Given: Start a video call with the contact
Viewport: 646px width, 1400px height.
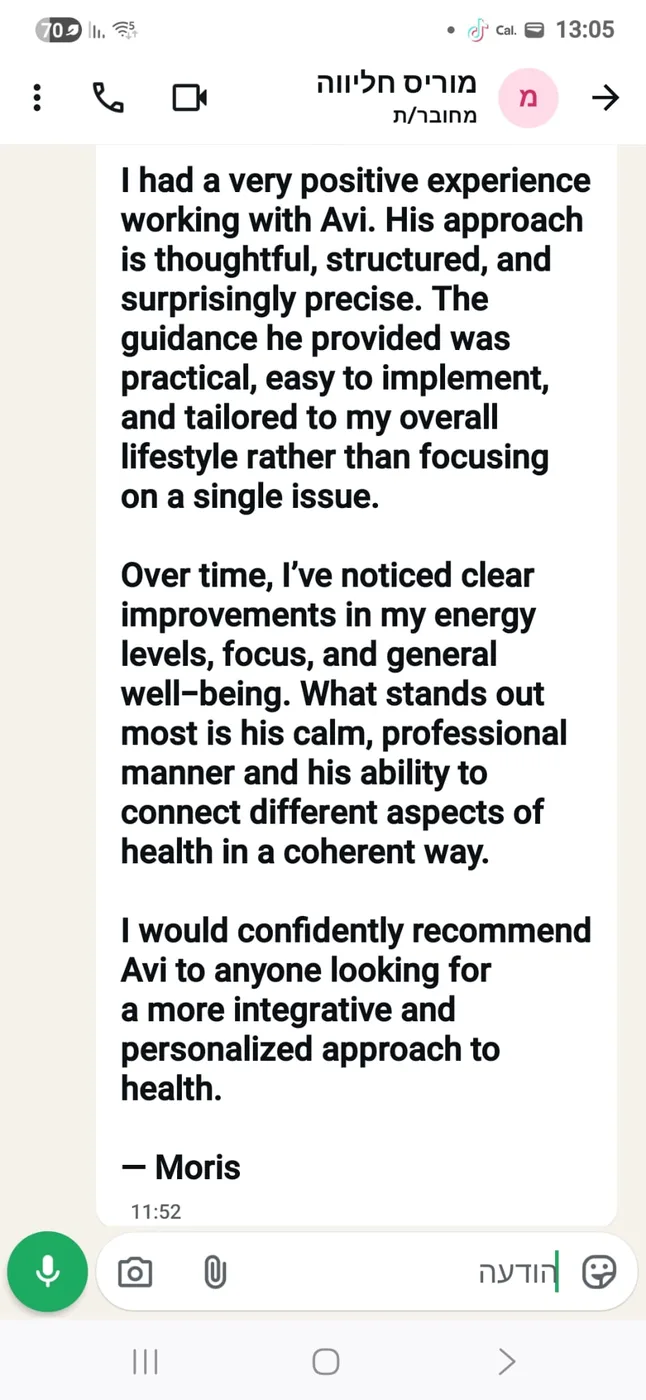Looking at the screenshot, I should pyautogui.click(x=189, y=97).
